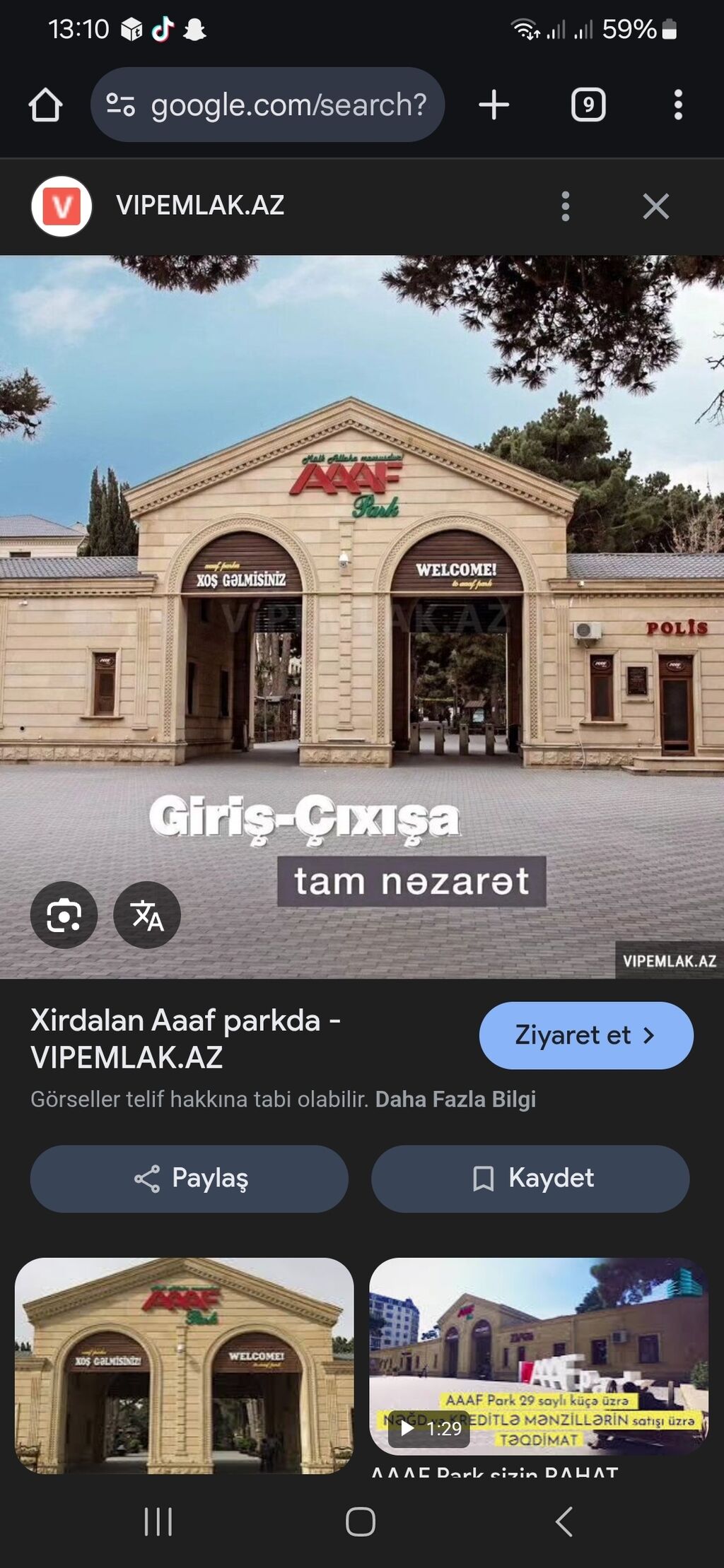Open the related AAAF Park entrance photo
This screenshot has height=1568, width=724.
pos(184,1365)
